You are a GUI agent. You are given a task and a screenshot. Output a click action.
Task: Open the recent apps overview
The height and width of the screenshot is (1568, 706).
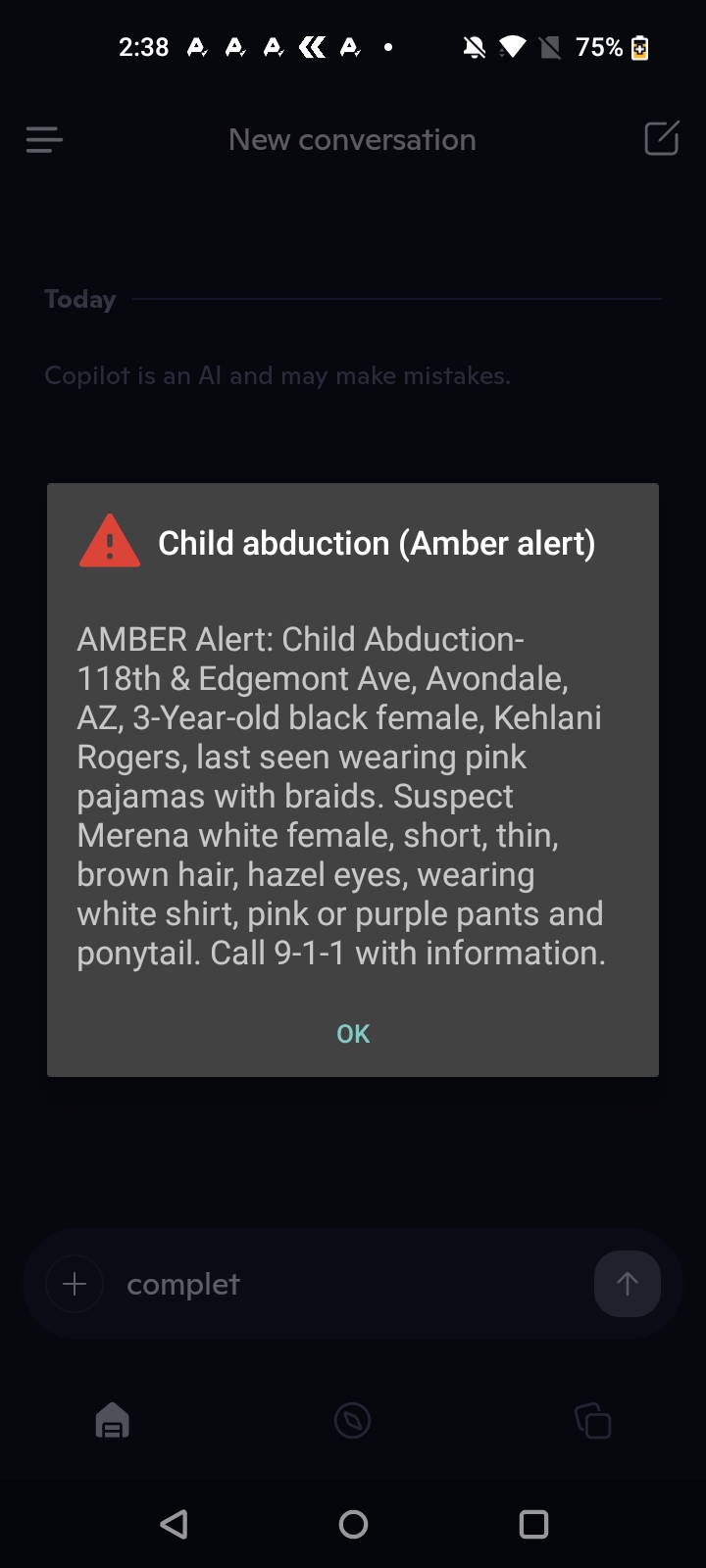click(x=533, y=1524)
